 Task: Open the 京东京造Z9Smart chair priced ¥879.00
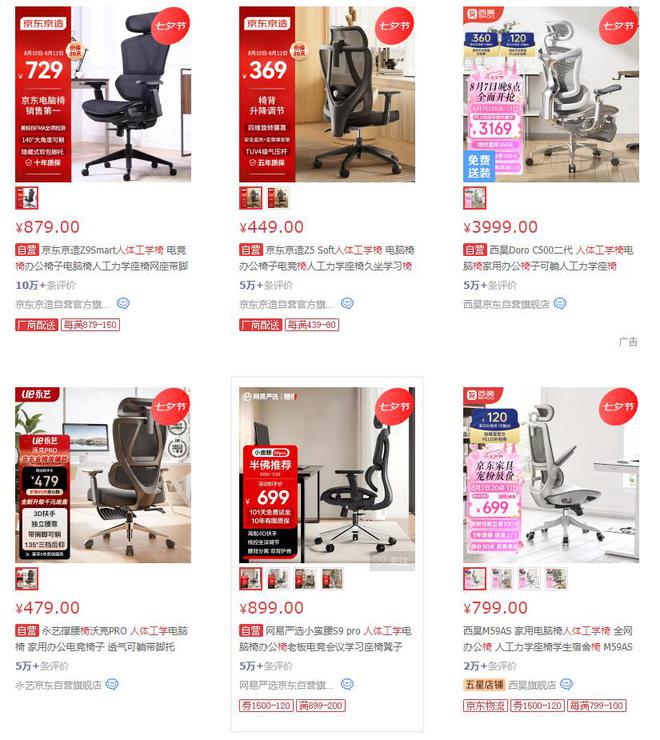point(103,95)
